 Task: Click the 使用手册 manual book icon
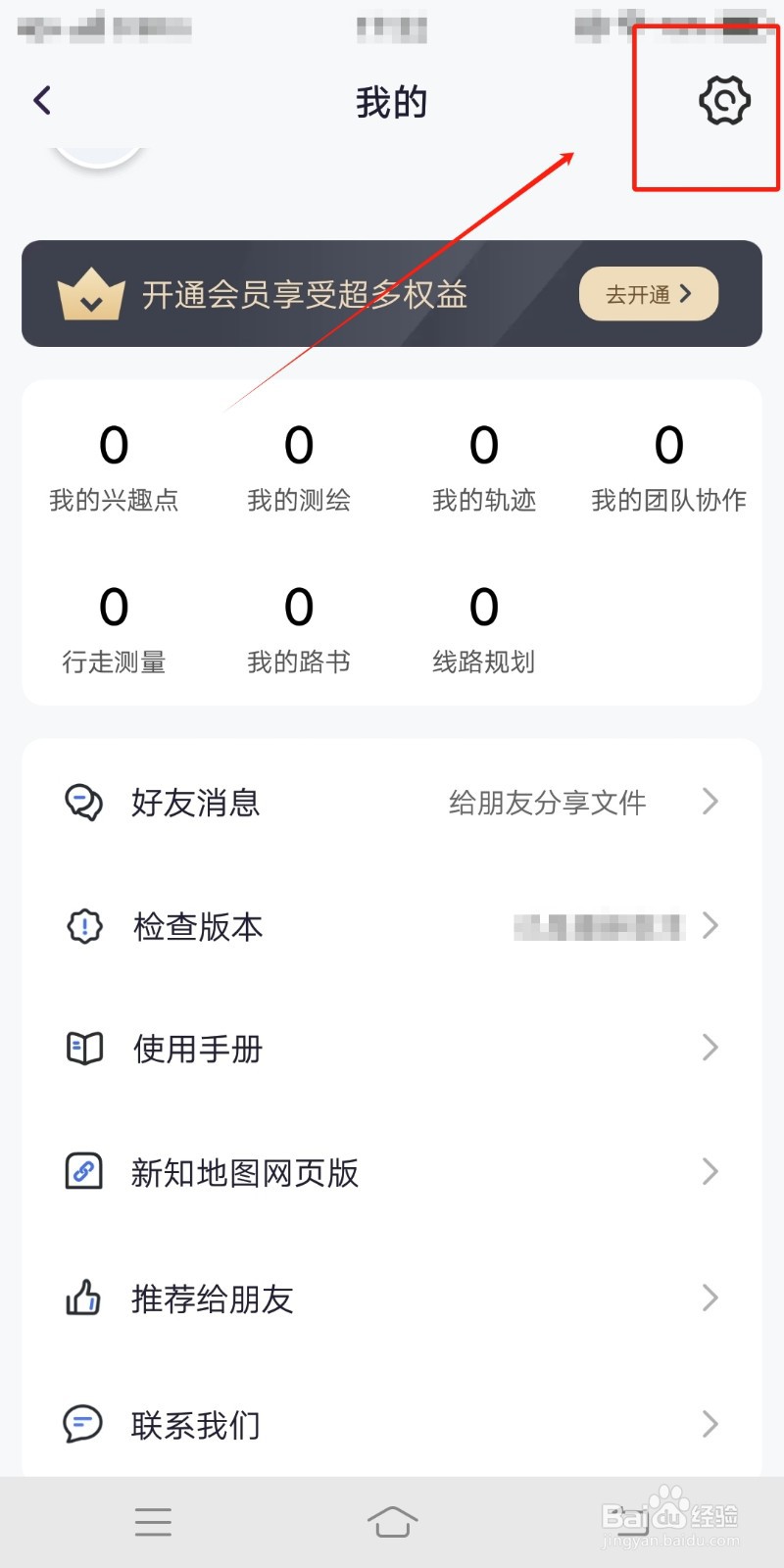tap(84, 1048)
